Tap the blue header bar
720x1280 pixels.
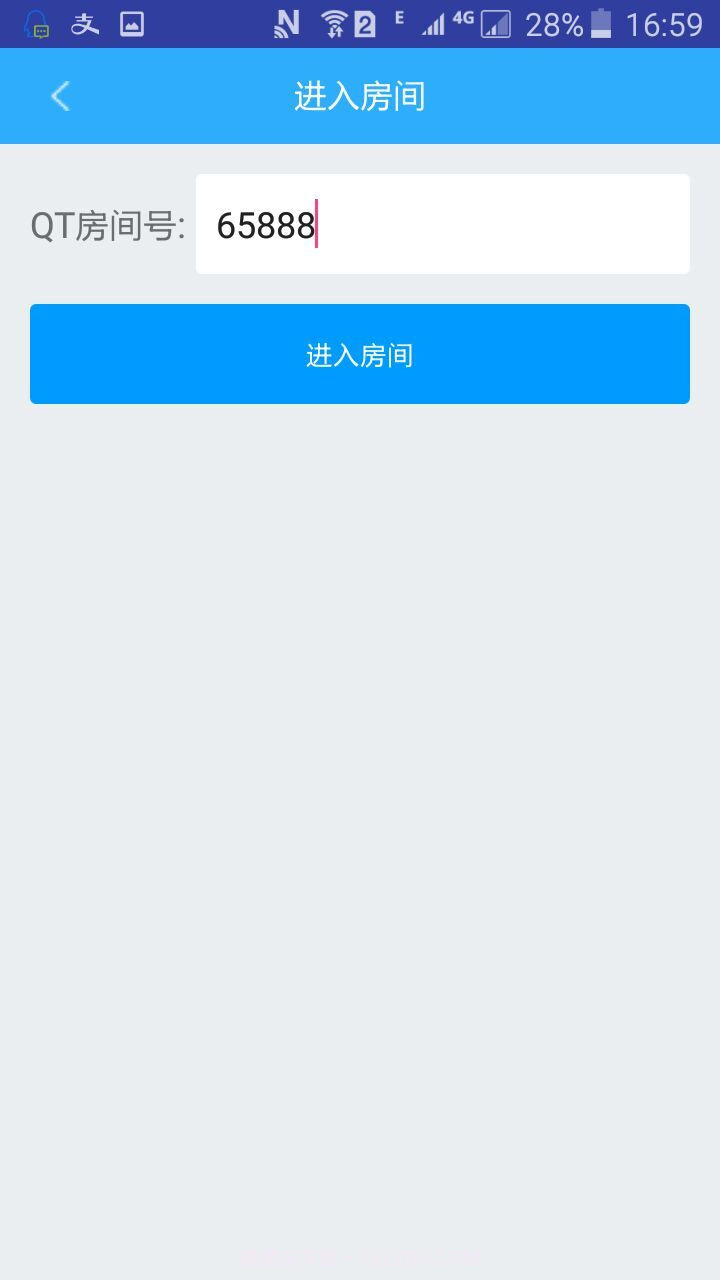point(360,96)
